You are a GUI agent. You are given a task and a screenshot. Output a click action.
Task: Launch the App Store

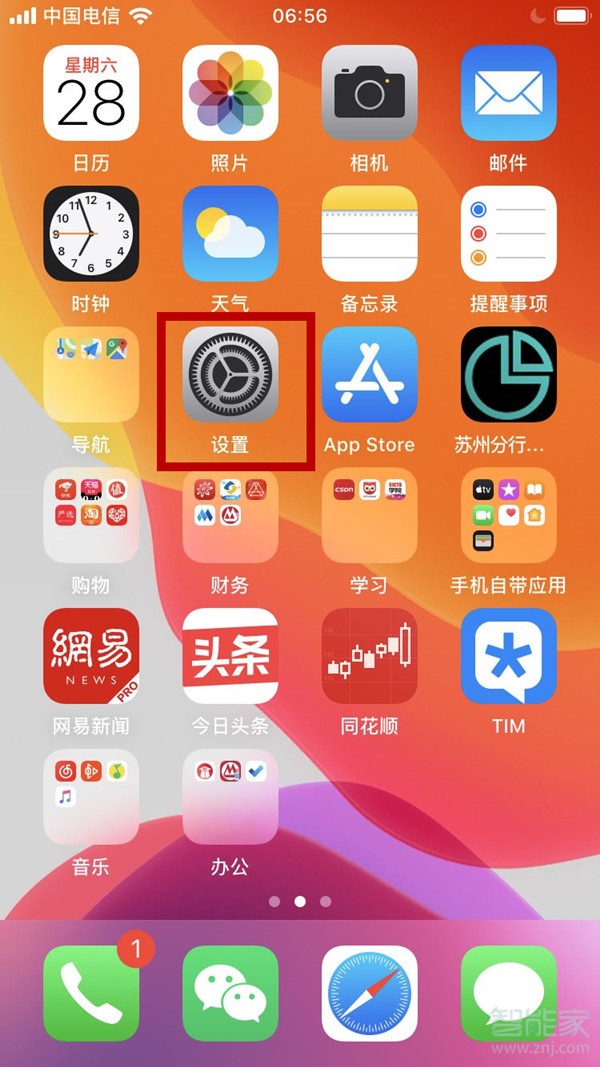tap(369, 374)
